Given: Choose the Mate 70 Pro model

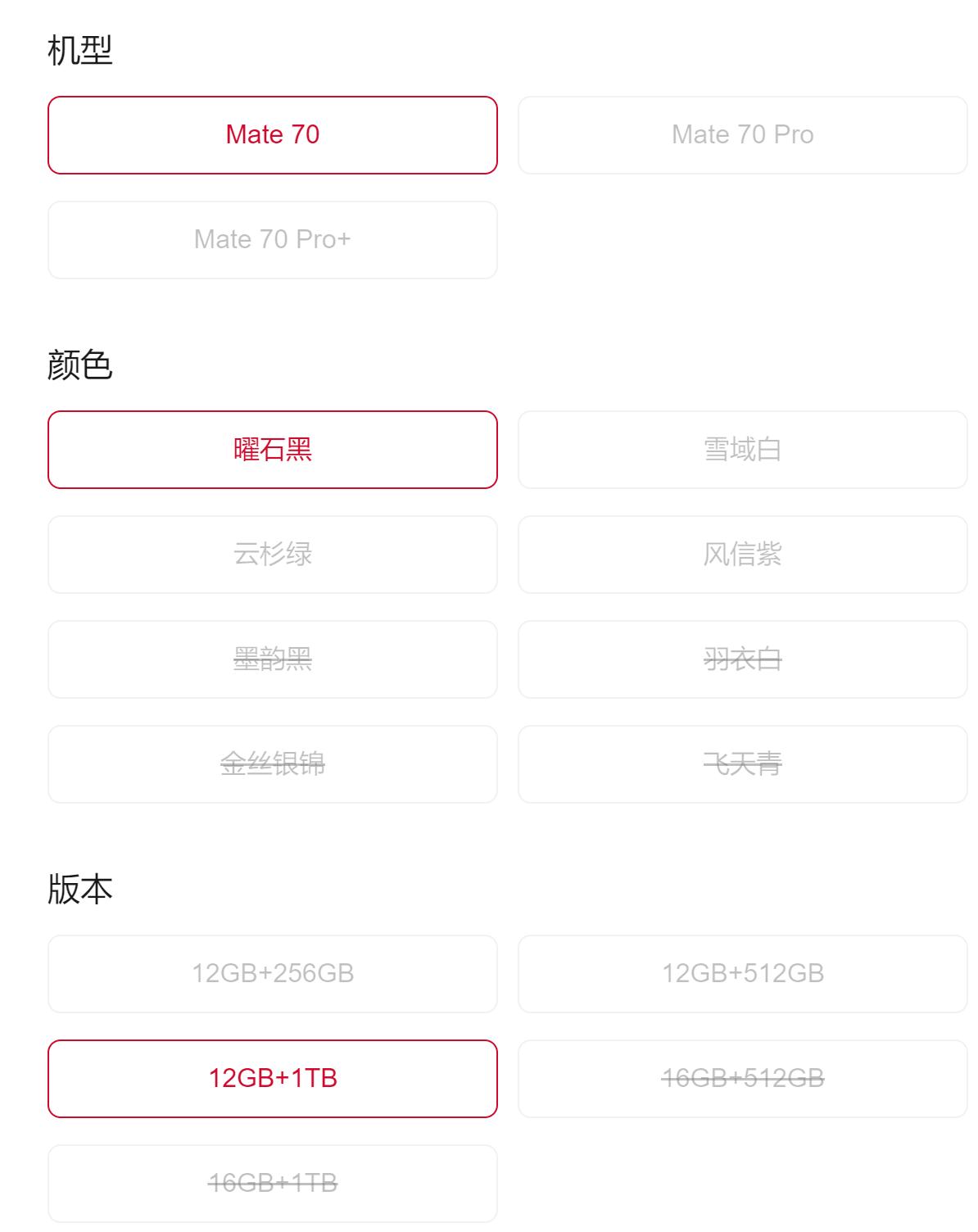Looking at the screenshot, I should [742, 135].
